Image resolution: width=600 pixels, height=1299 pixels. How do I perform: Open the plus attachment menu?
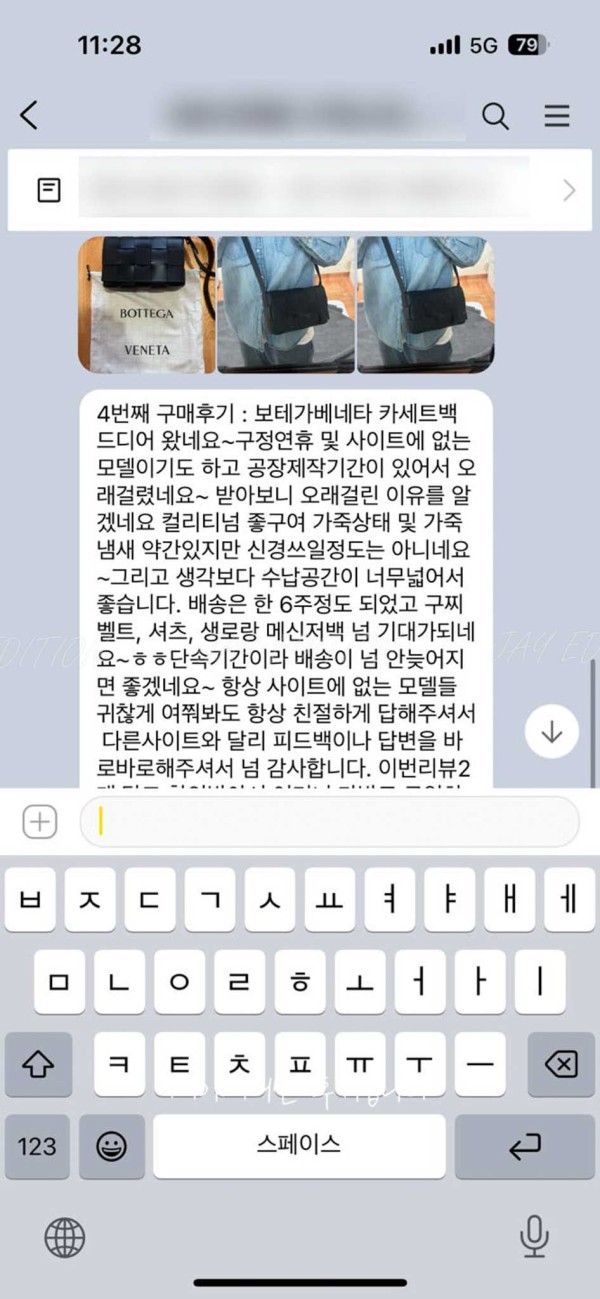(x=40, y=822)
